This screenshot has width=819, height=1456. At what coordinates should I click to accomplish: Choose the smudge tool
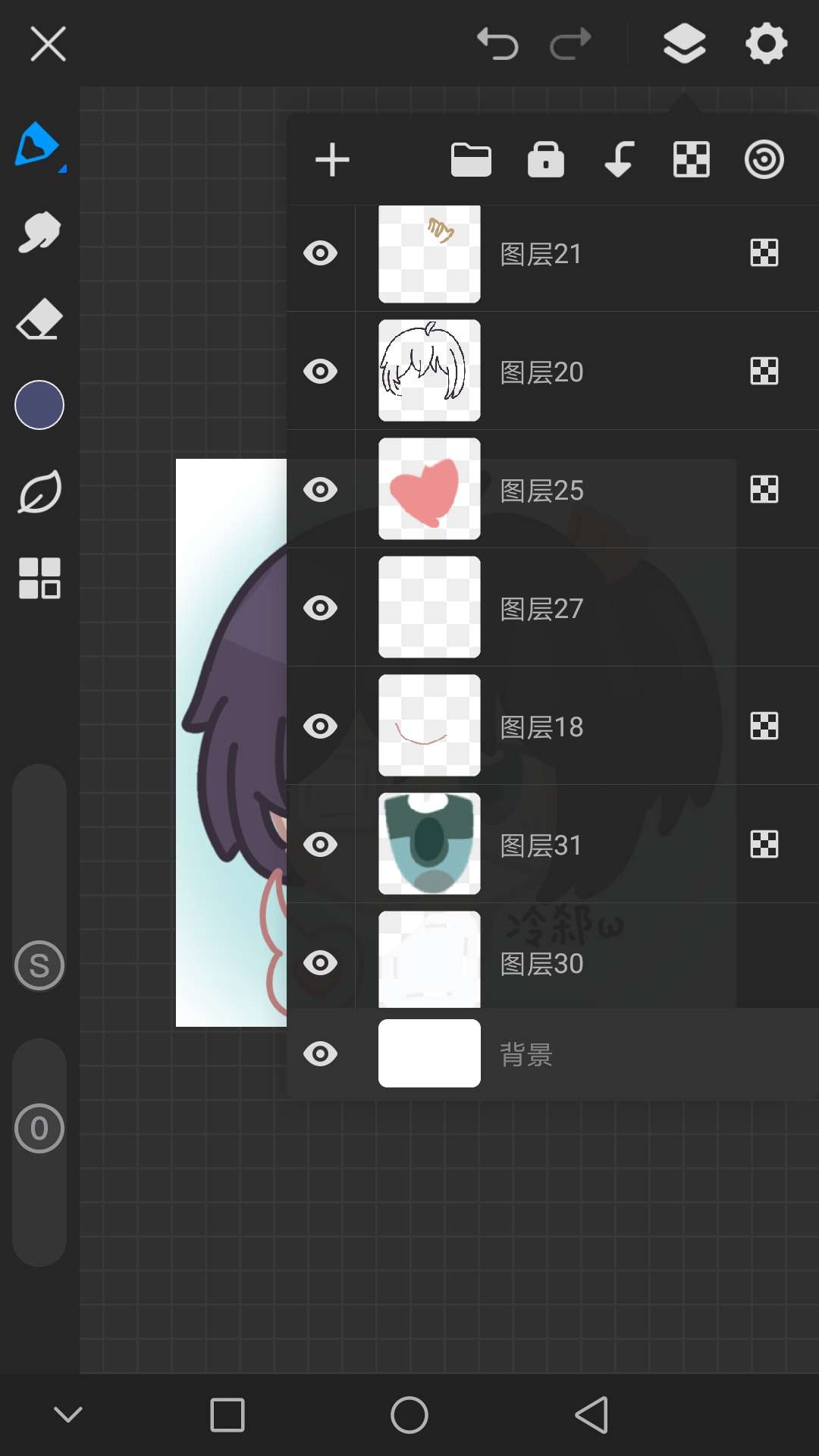pyautogui.click(x=39, y=232)
